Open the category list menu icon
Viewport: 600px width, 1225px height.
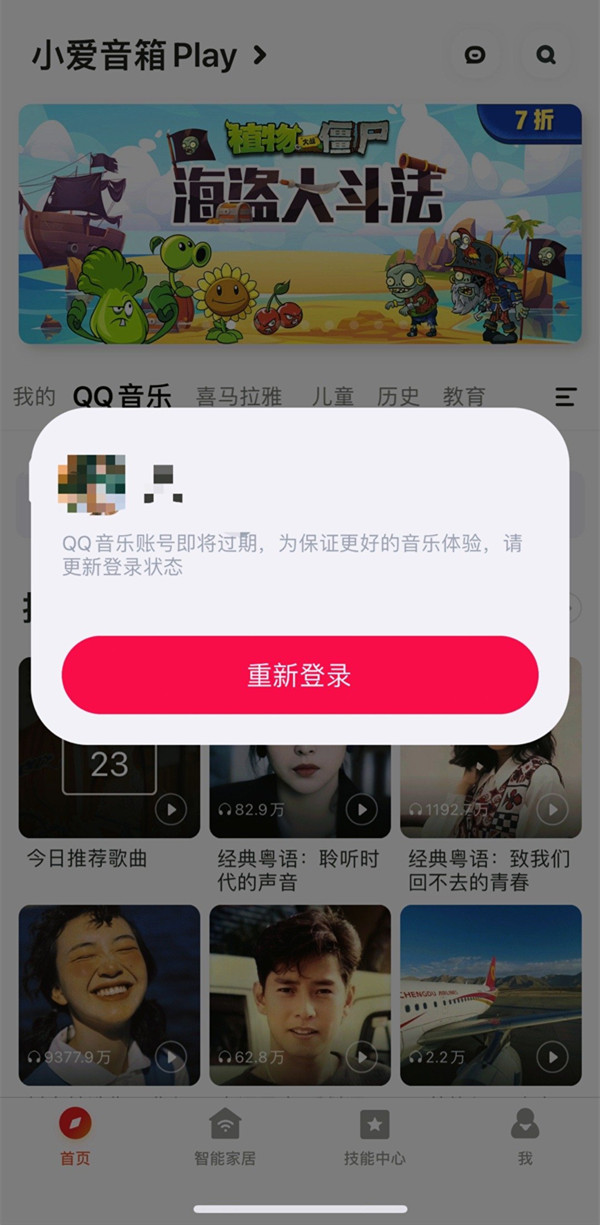tap(565, 397)
